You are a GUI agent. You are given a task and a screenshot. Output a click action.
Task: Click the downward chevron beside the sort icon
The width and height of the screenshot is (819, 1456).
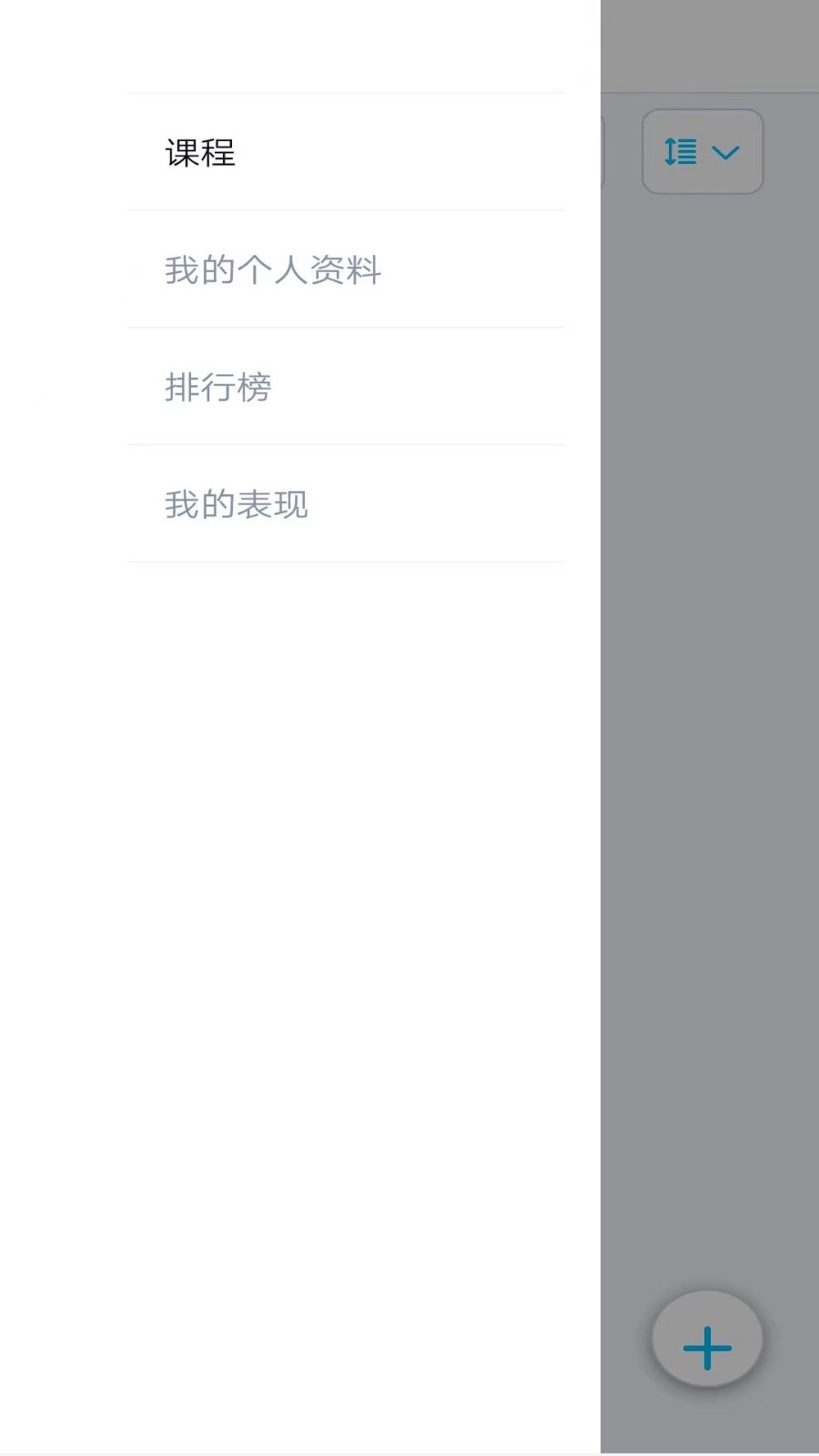(x=724, y=152)
